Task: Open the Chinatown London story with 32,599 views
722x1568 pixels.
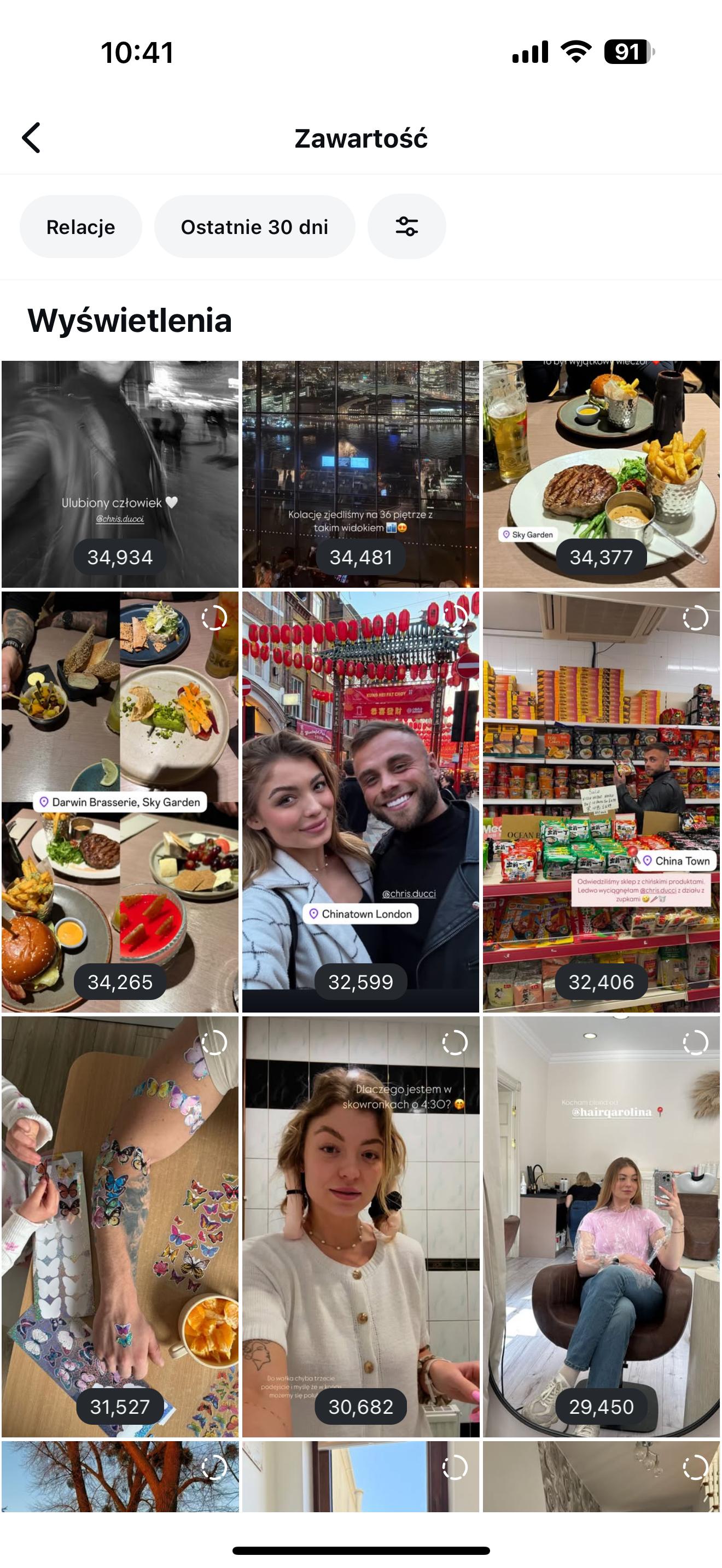Action: [360, 801]
